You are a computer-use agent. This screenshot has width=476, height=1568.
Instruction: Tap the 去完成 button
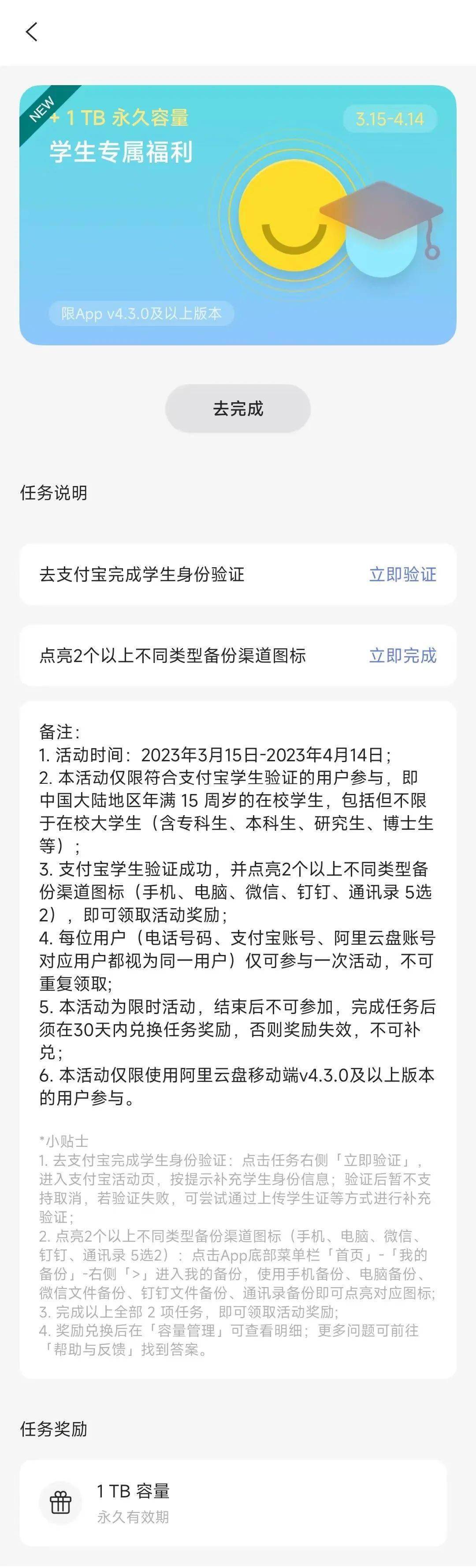tap(238, 408)
